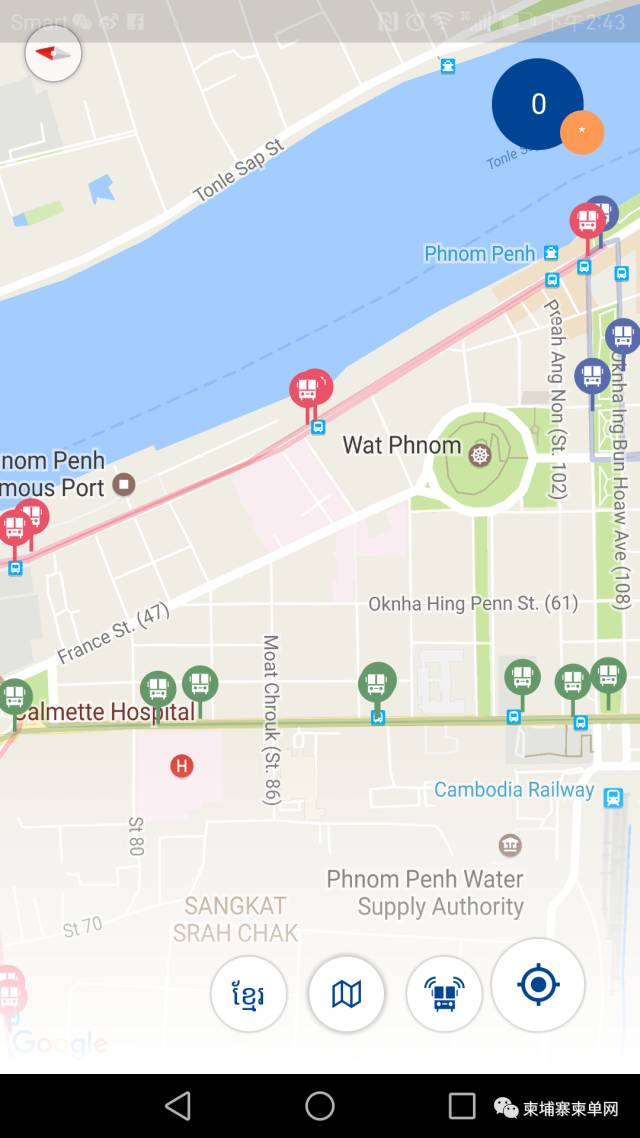Tap the compass to reset map orientation
The image size is (640, 1138).
point(53,53)
